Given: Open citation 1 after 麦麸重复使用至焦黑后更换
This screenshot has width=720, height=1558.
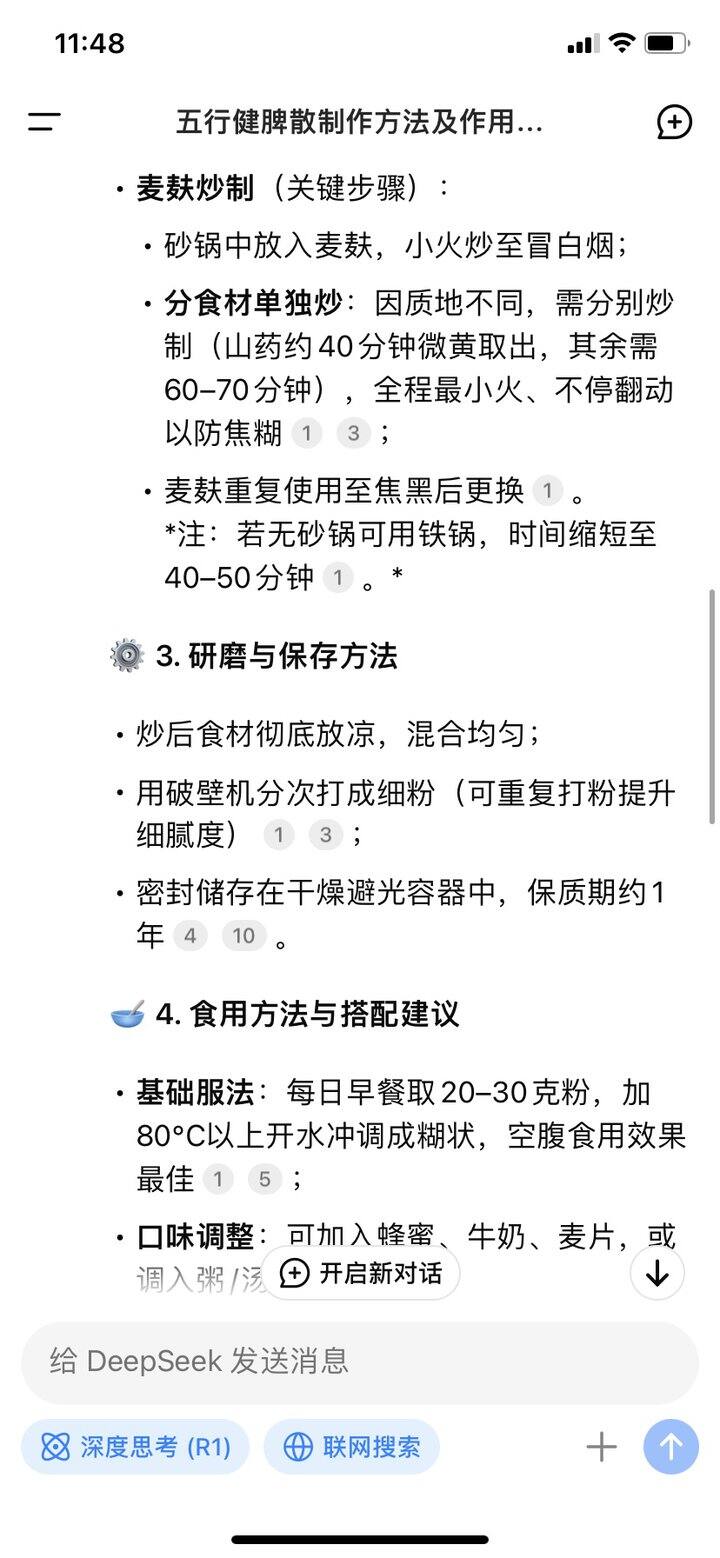Looking at the screenshot, I should click(x=548, y=491).
